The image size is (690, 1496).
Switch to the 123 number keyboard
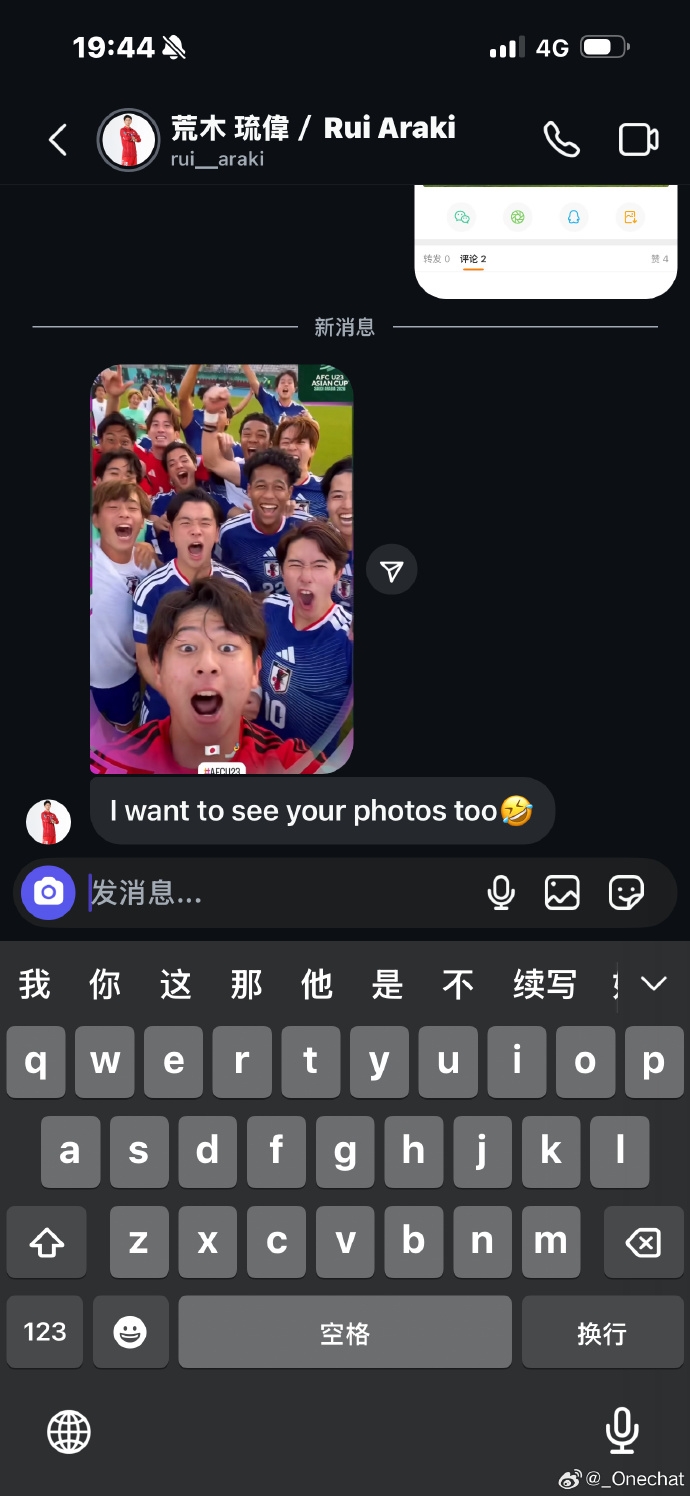(45, 1332)
